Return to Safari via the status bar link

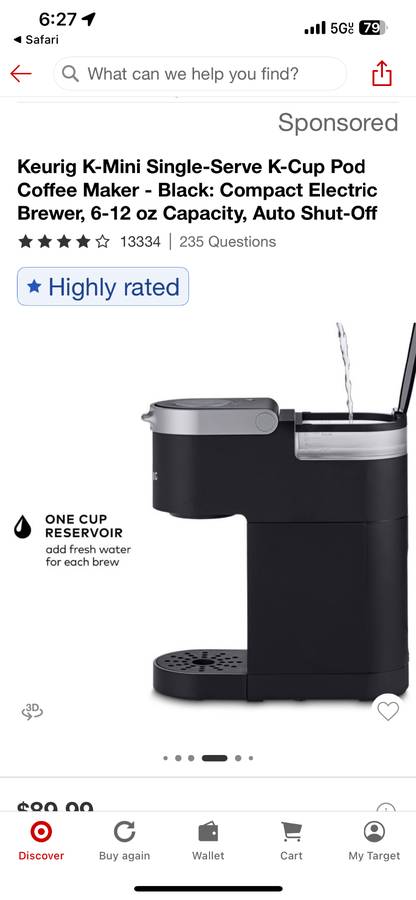coord(36,40)
